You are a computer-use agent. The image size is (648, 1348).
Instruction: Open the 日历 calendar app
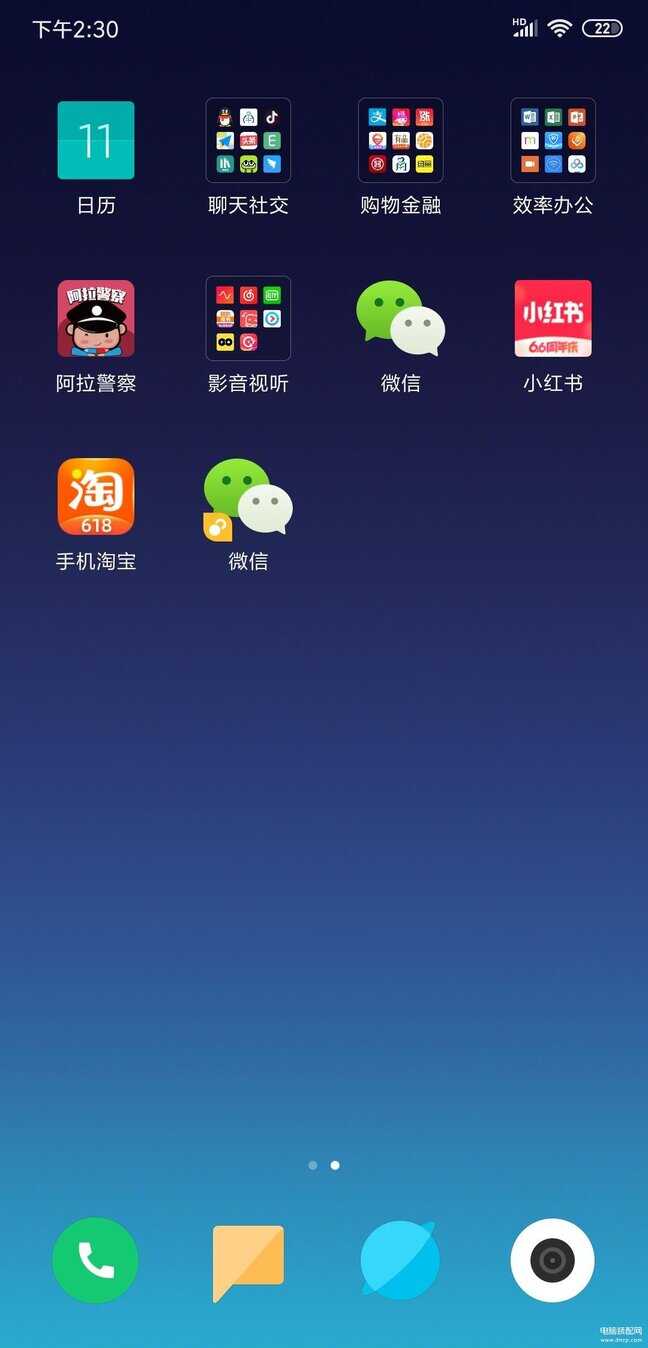(96, 141)
